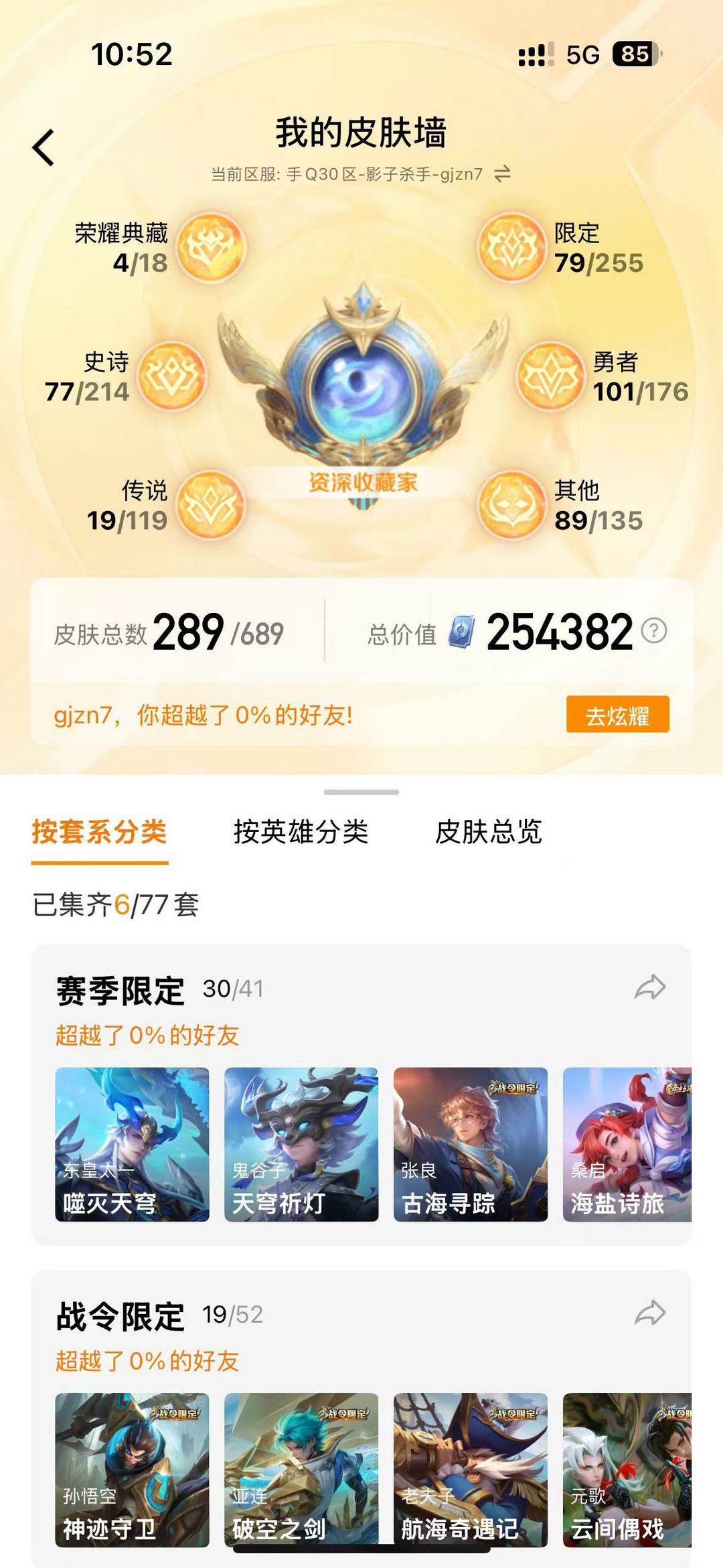Viewport: 723px width, 1568px height.
Task: Open the 噬灭天穹 skin card
Action: click(x=132, y=1145)
